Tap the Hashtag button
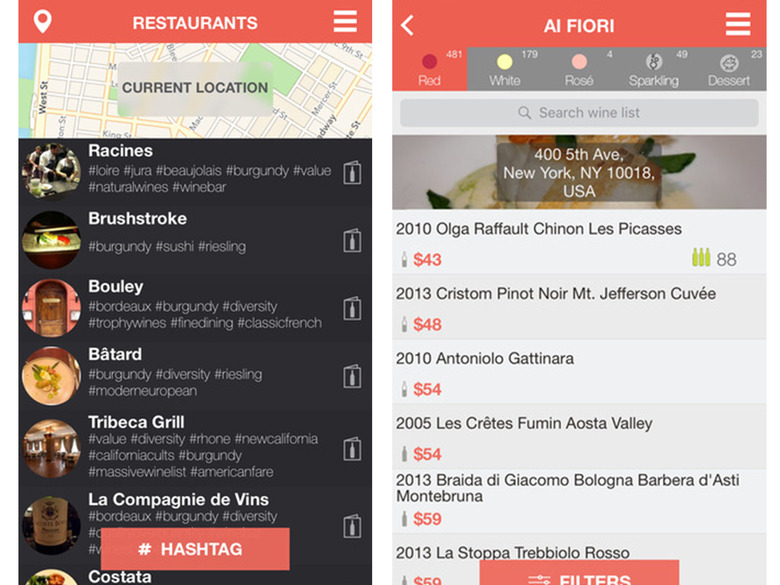 tap(195, 549)
